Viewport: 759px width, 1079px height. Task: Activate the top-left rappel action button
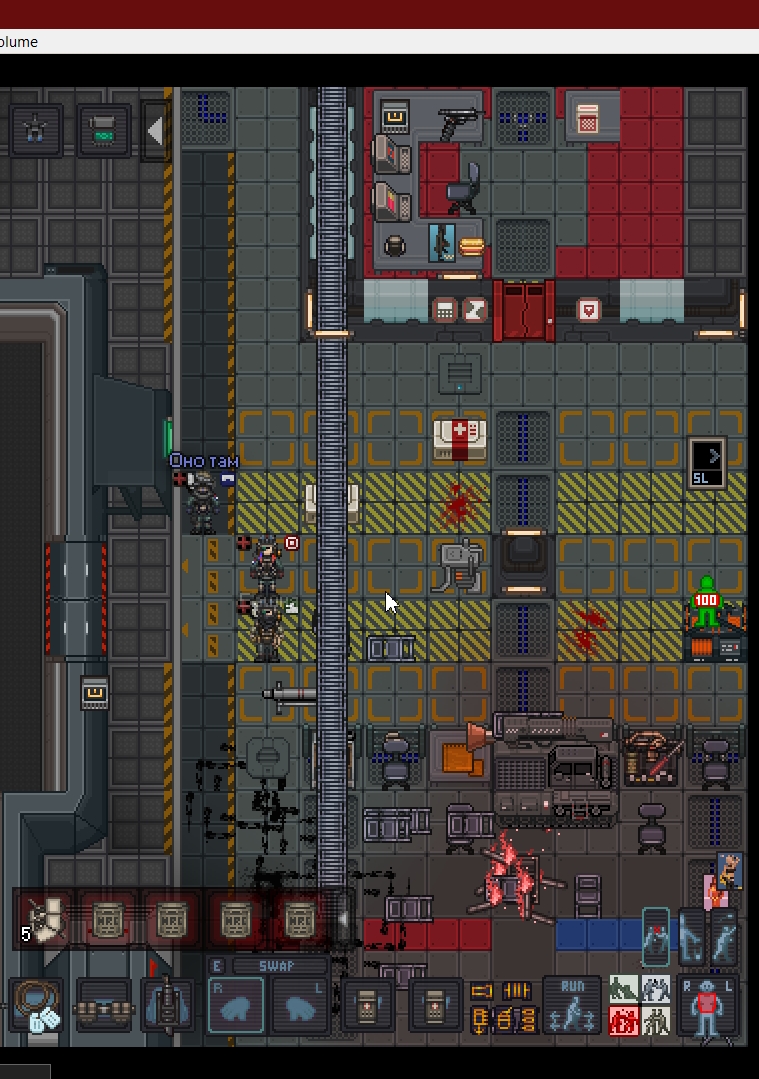(36, 130)
